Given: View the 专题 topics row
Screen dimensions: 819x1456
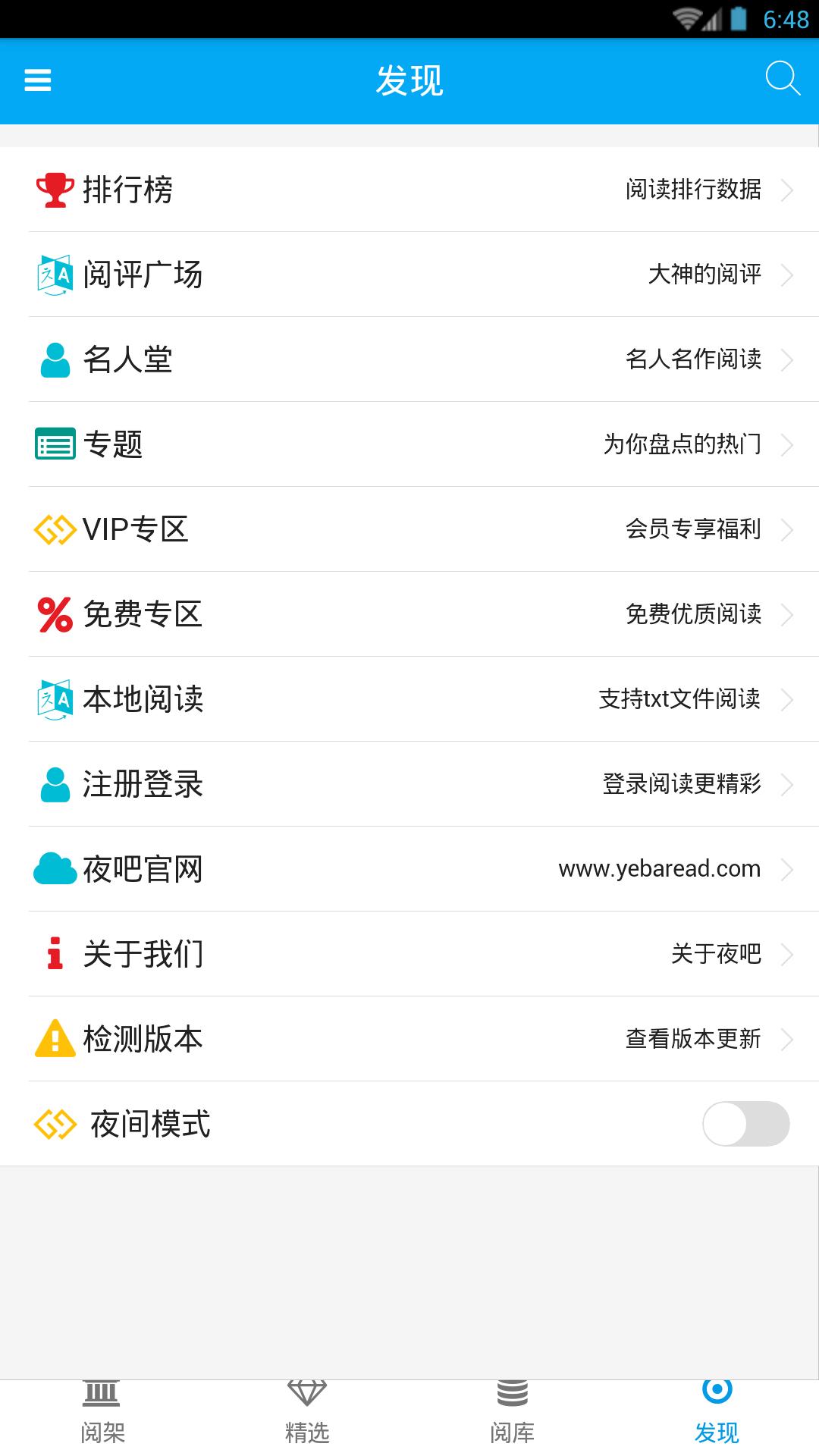Looking at the screenshot, I should click(409, 444).
